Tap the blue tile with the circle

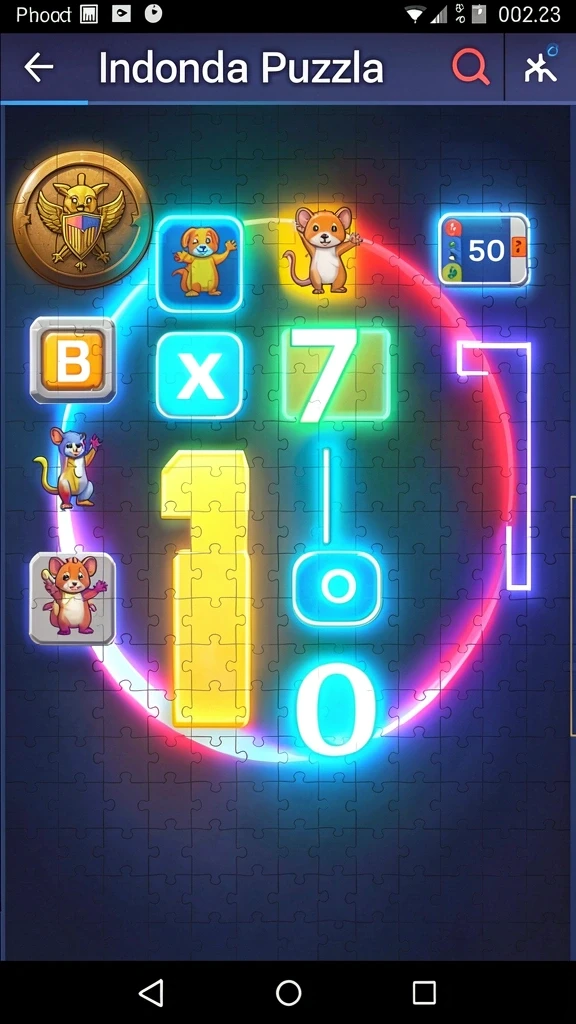(x=337, y=588)
